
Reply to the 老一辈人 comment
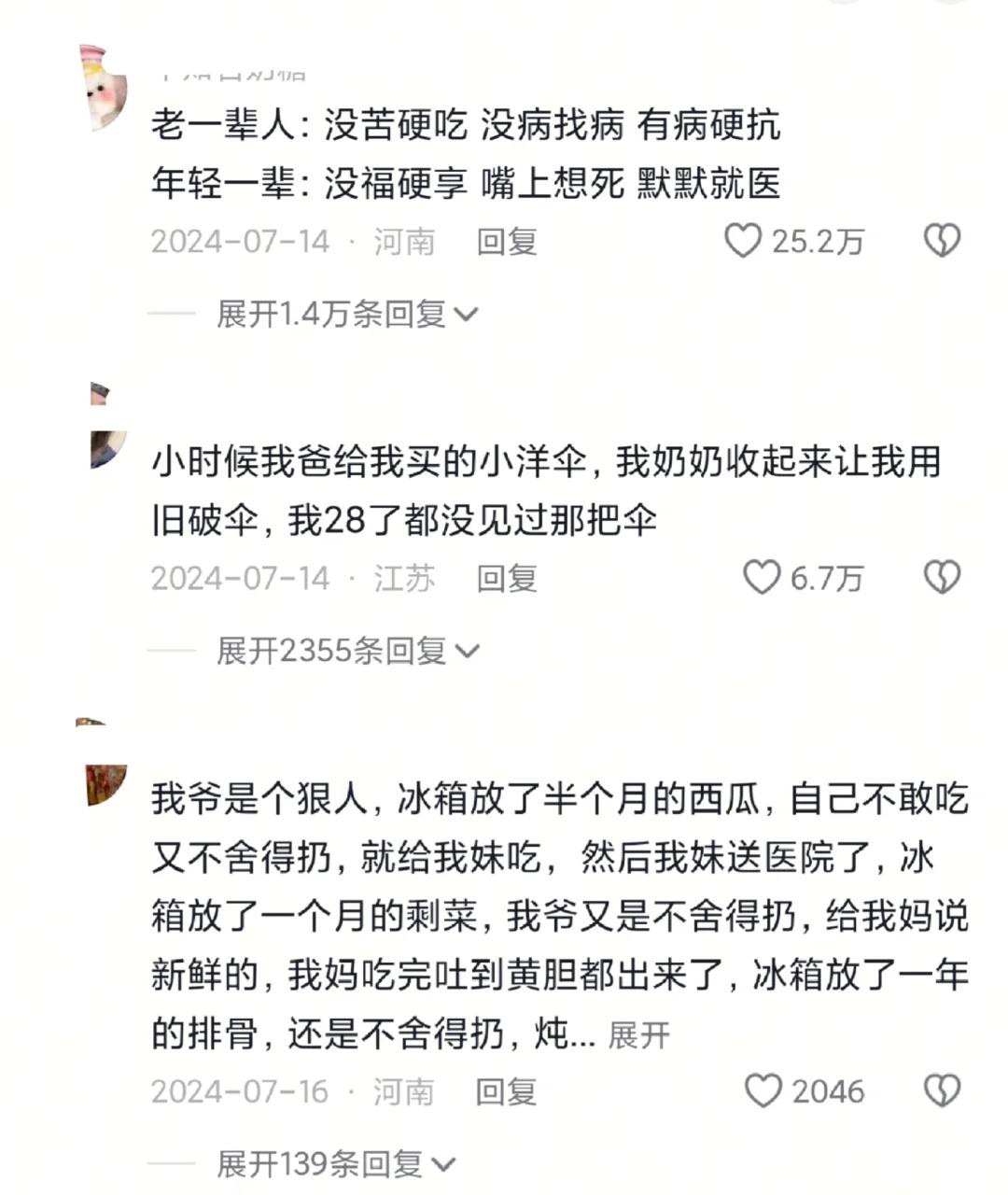[x=505, y=241]
